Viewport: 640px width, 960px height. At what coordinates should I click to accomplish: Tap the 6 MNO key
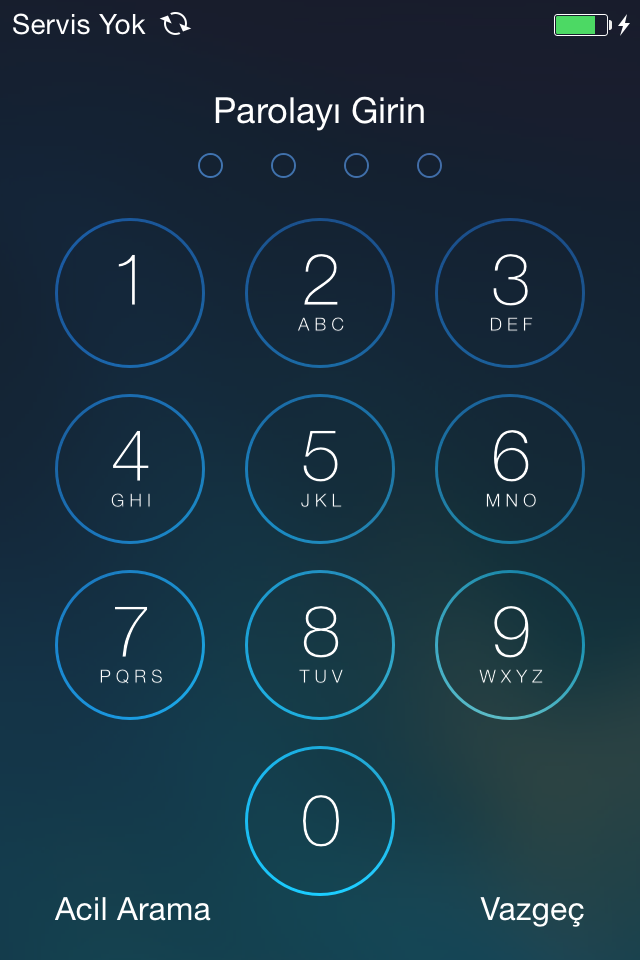pos(510,469)
